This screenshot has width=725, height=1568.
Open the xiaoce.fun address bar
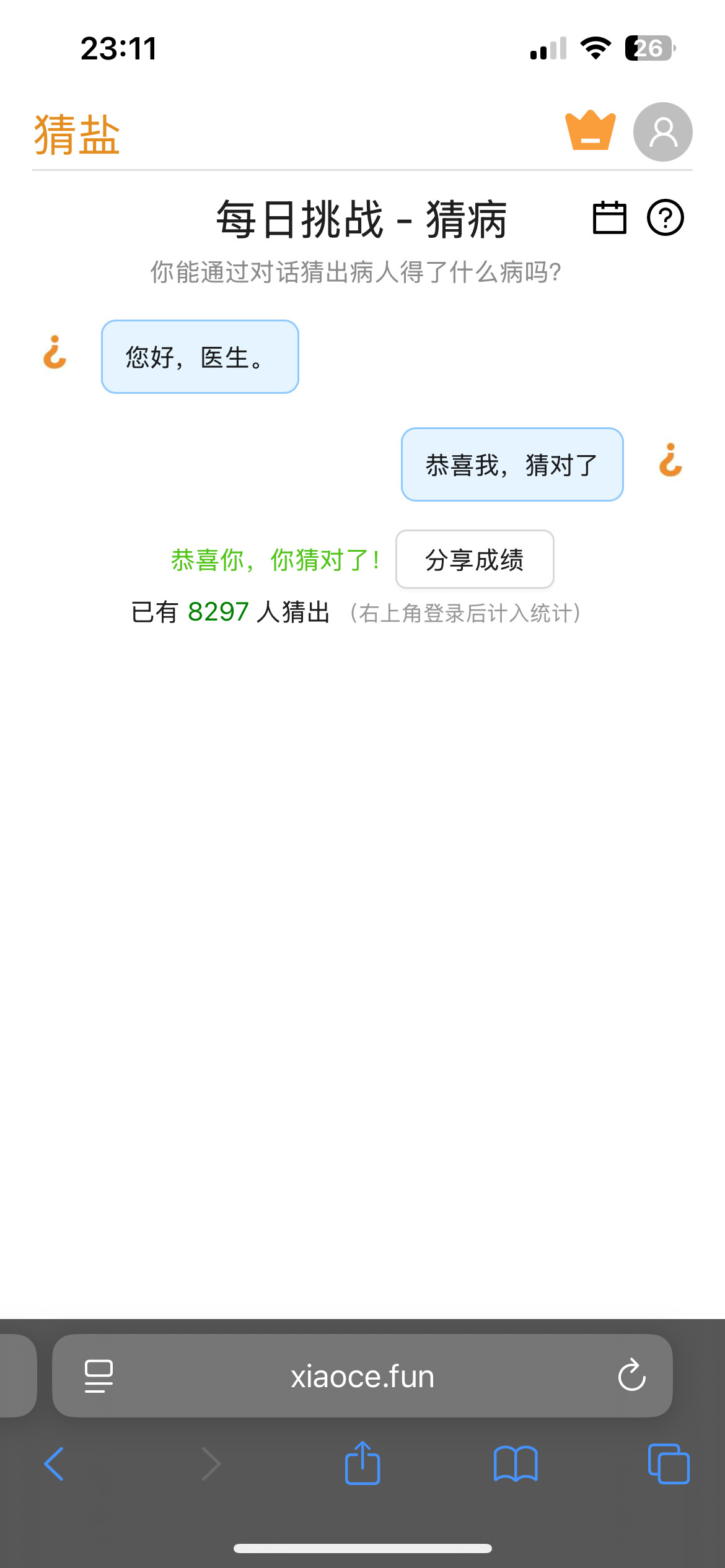point(362,1375)
